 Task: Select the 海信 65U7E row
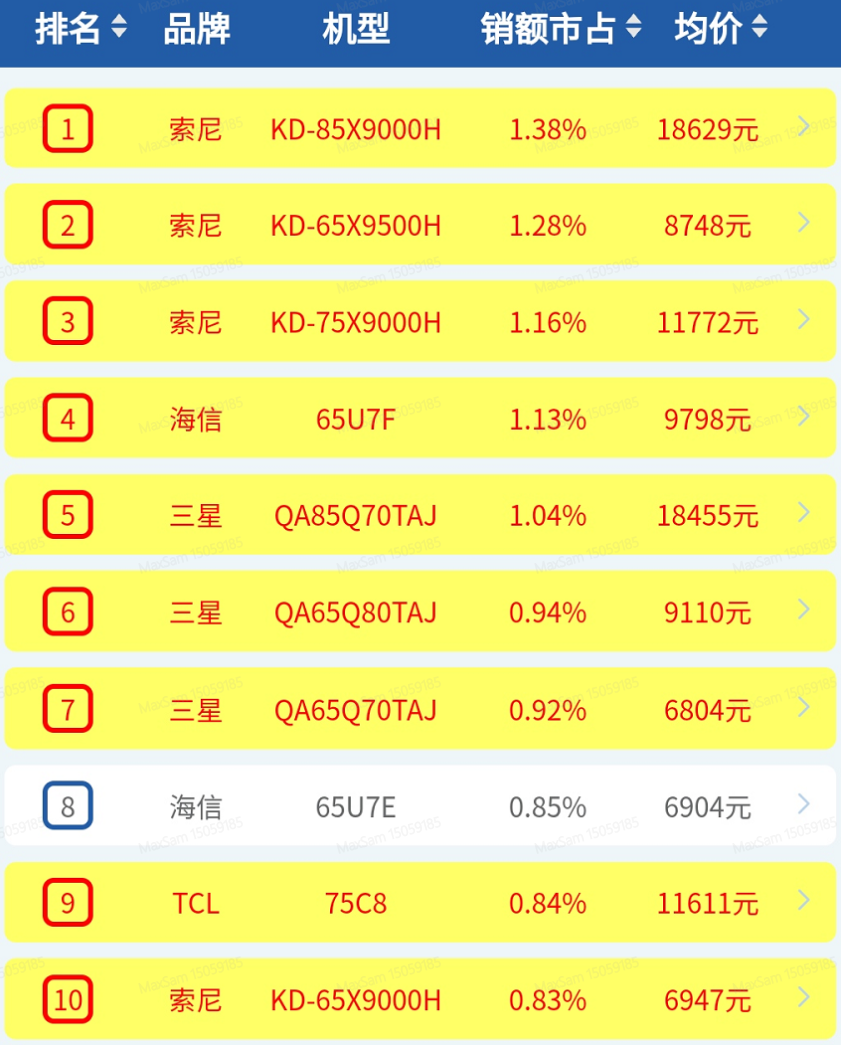pos(420,806)
